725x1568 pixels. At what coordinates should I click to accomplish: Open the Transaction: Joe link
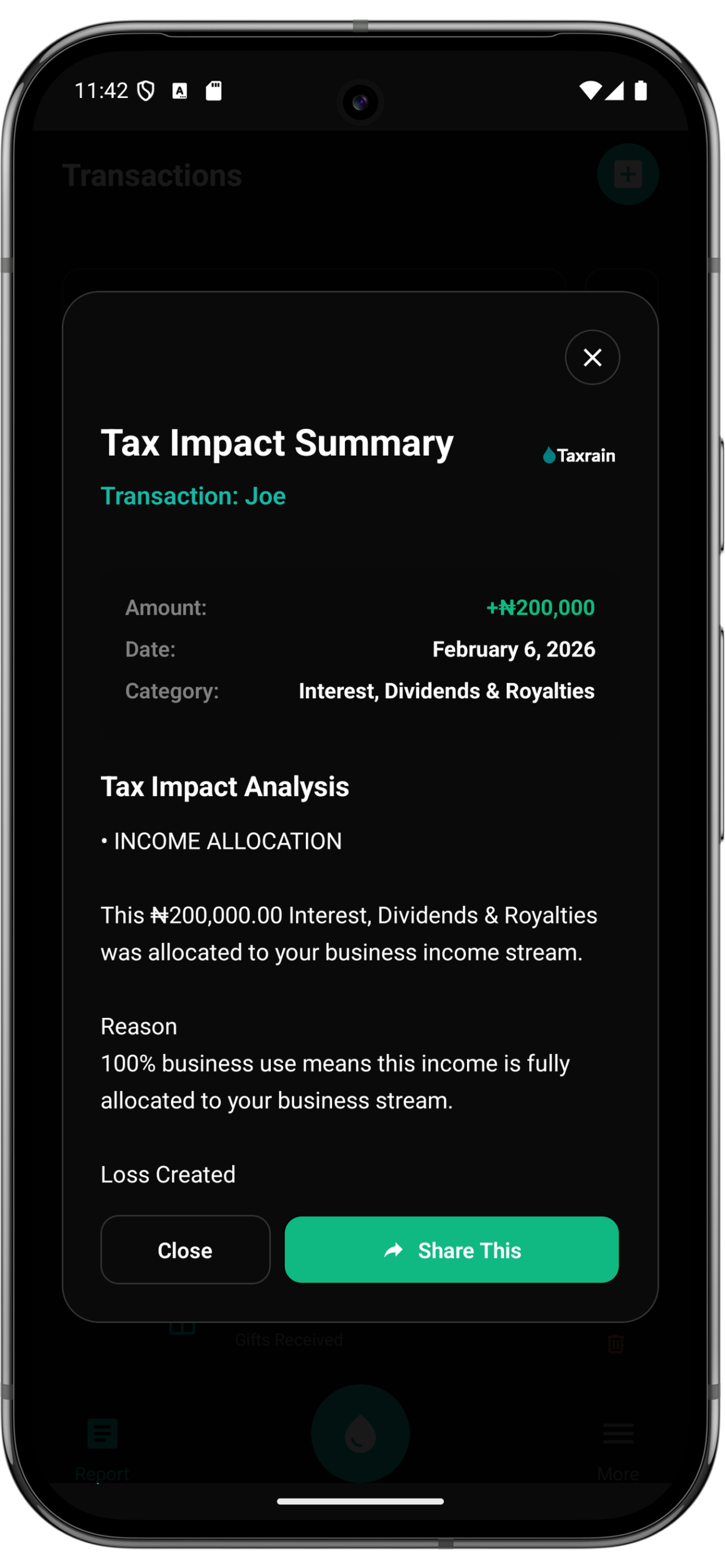click(192, 496)
